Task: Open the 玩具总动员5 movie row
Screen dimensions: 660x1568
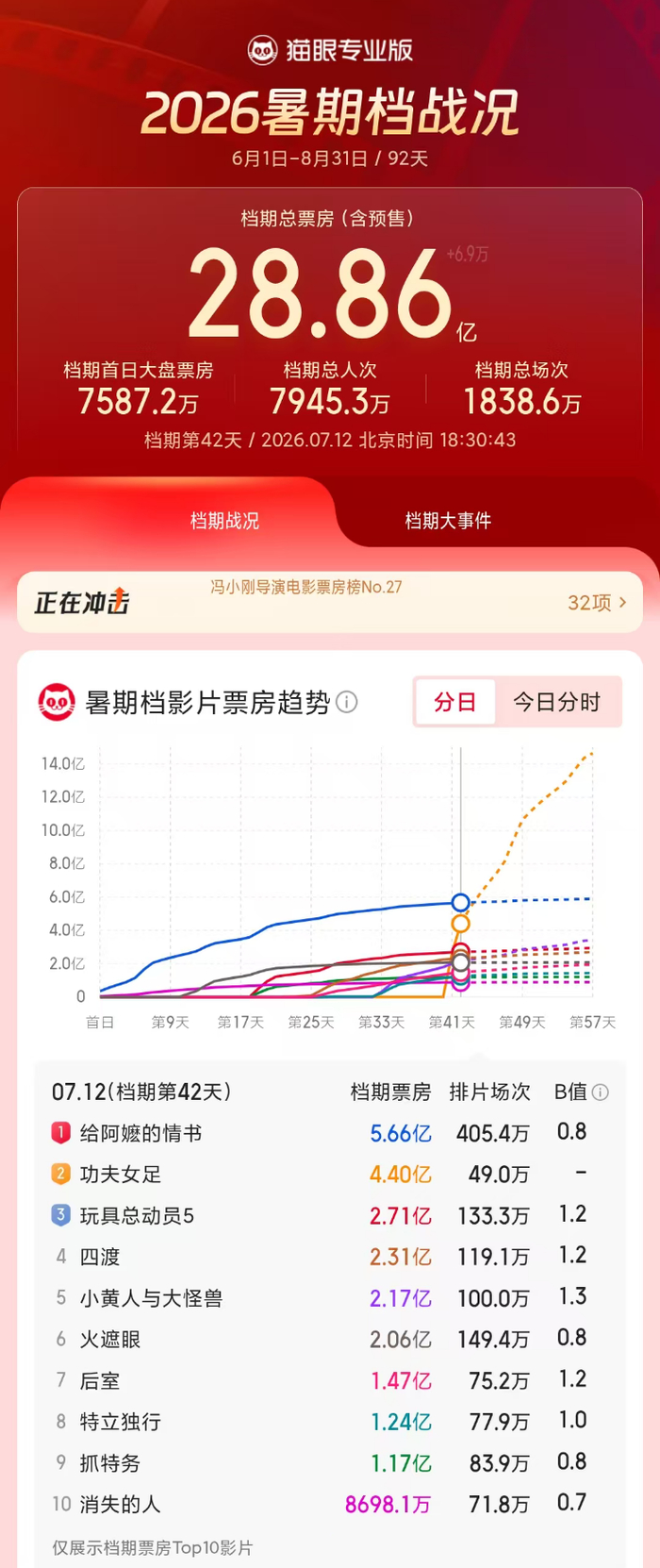Action: [x=330, y=1216]
